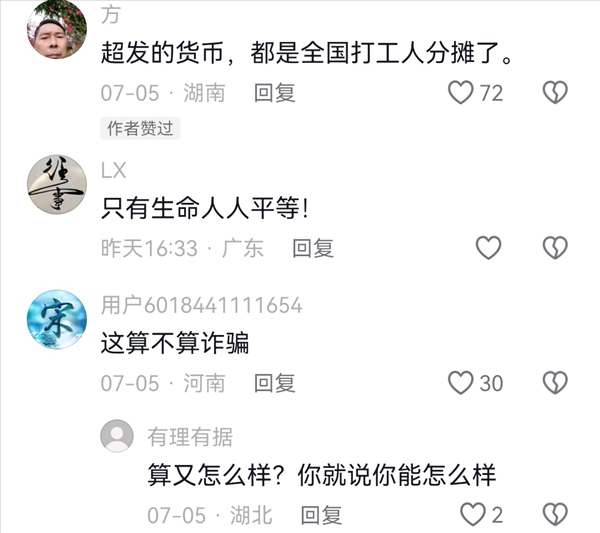Dislike 方's comment with broken heart
This screenshot has width=600, height=533.
pyautogui.click(x=554, y=93)
